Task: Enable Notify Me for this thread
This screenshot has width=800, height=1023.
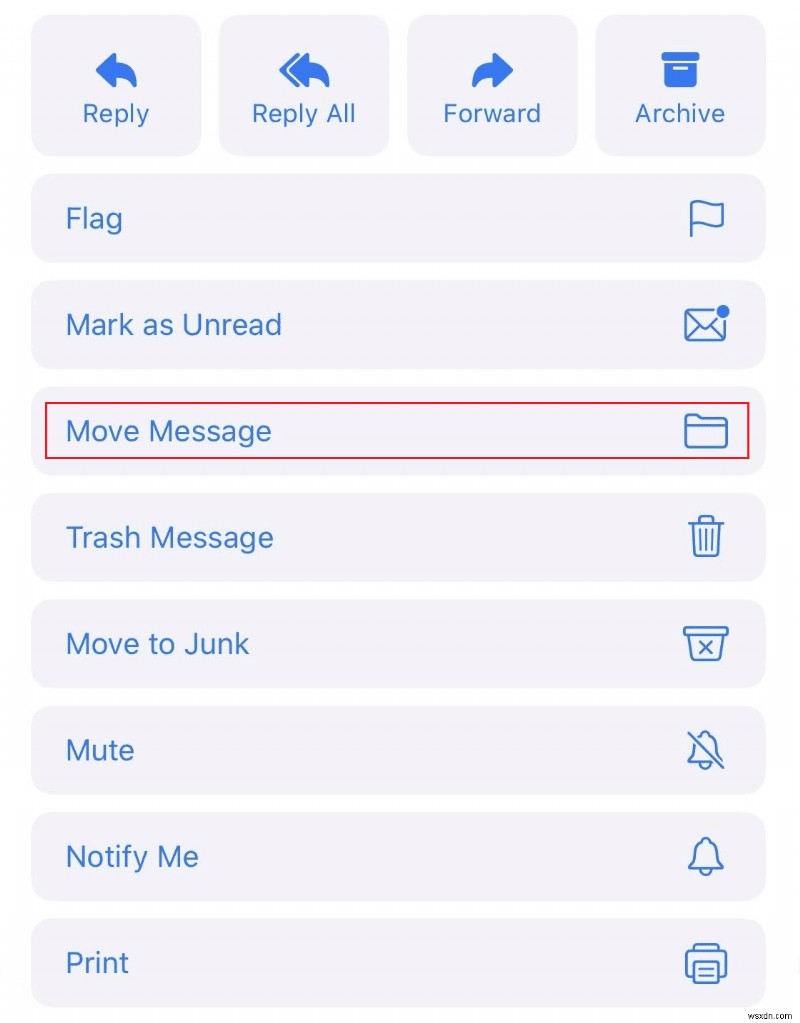Action: click(x=398, y=856)
